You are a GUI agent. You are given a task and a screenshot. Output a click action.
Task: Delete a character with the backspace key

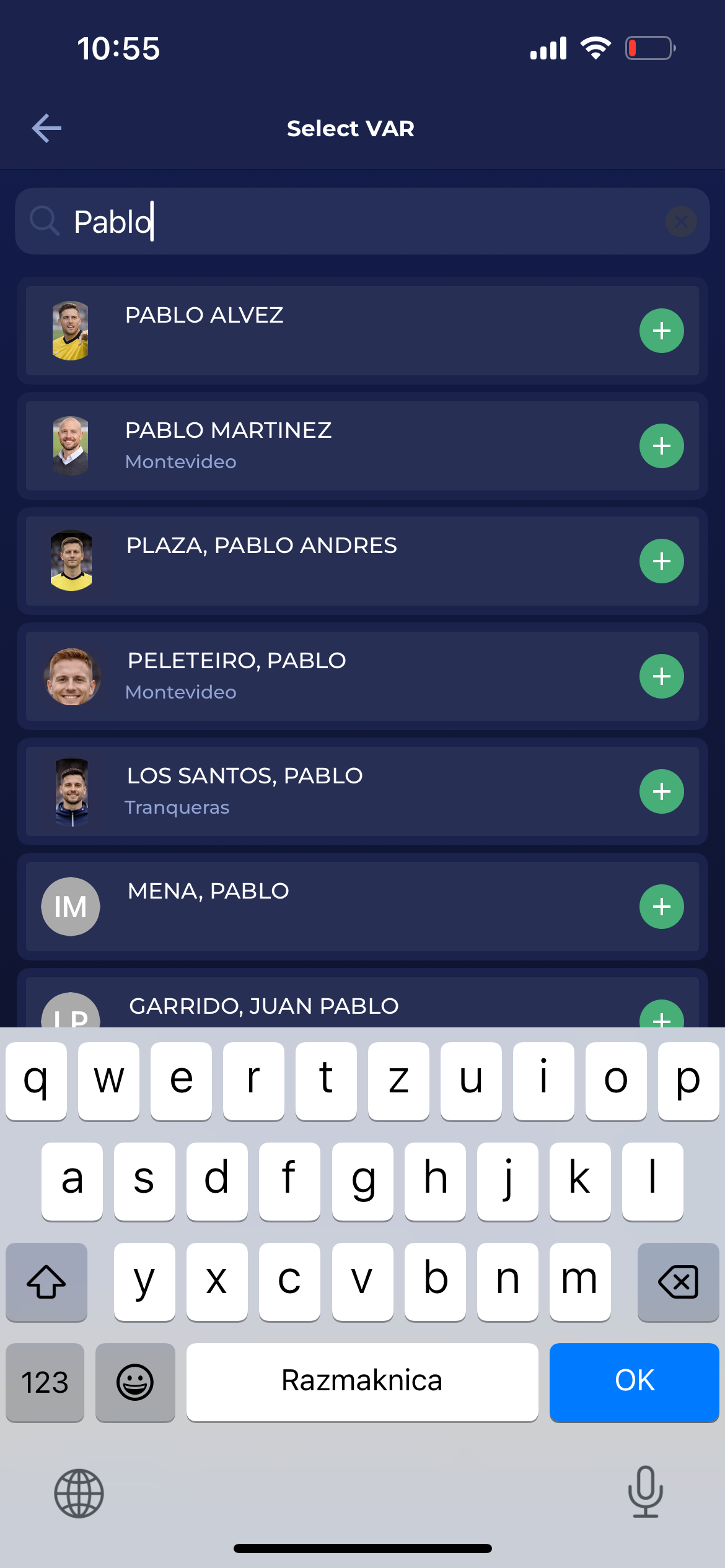pos(678,1281)
